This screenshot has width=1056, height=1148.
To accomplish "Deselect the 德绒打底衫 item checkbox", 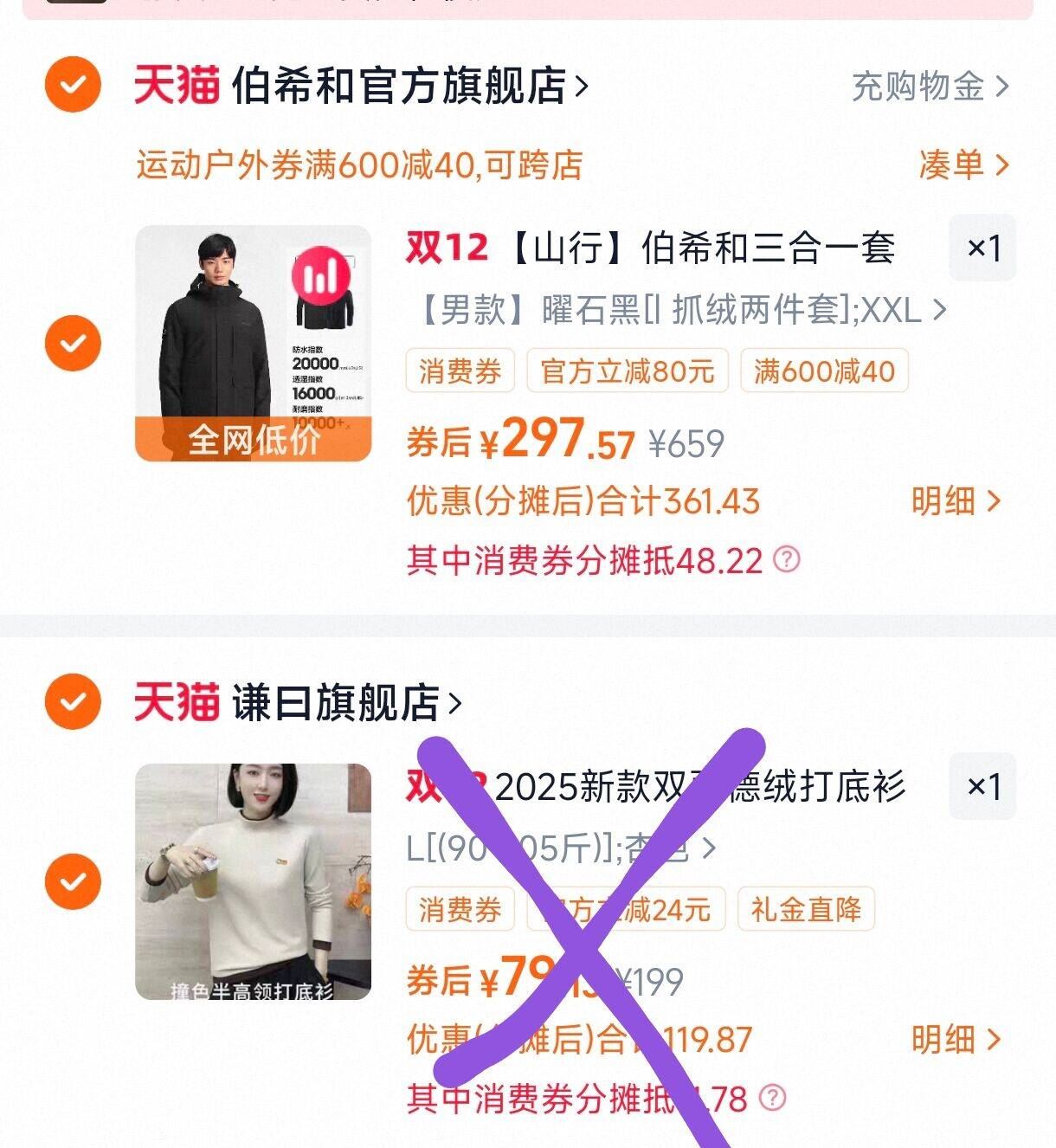I will click(x=73, y=881).
